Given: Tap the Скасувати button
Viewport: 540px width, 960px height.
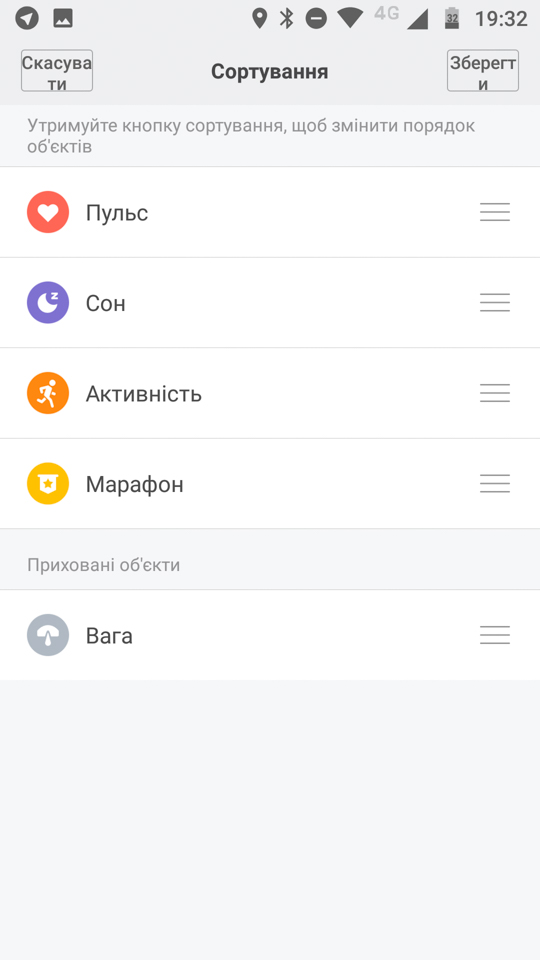Looking at the screenshot, I should coord(57,71).
